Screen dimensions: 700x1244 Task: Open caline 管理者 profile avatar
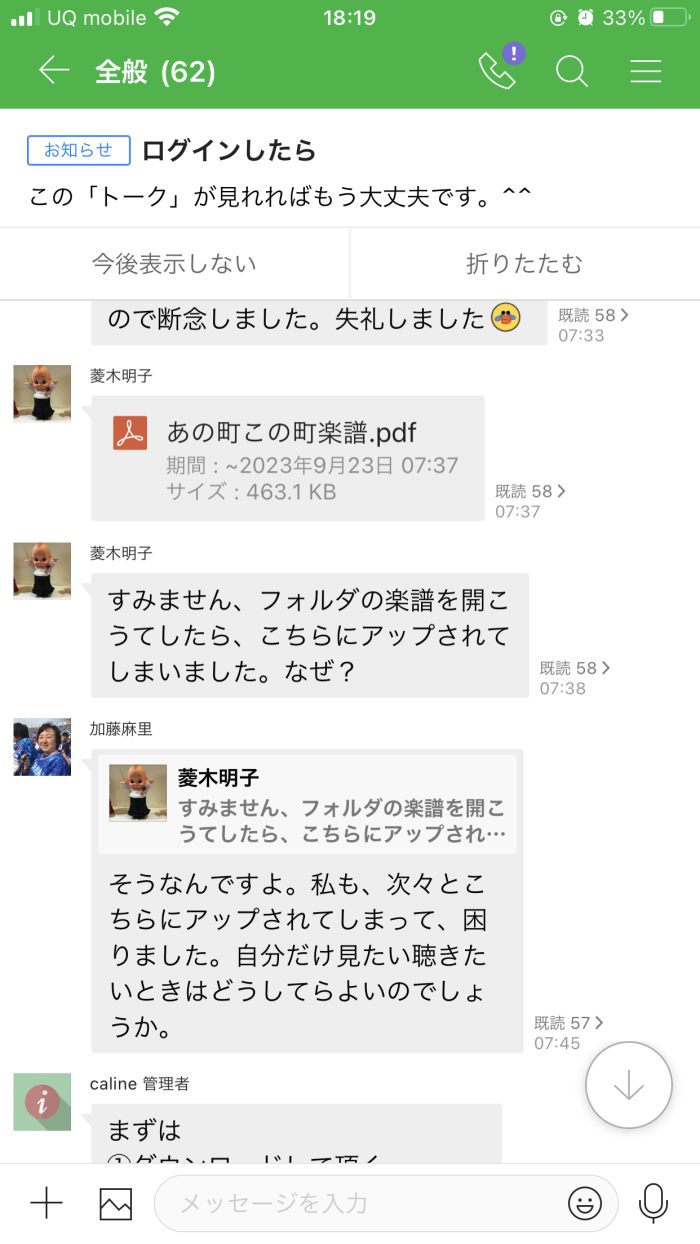point(42,1101)
